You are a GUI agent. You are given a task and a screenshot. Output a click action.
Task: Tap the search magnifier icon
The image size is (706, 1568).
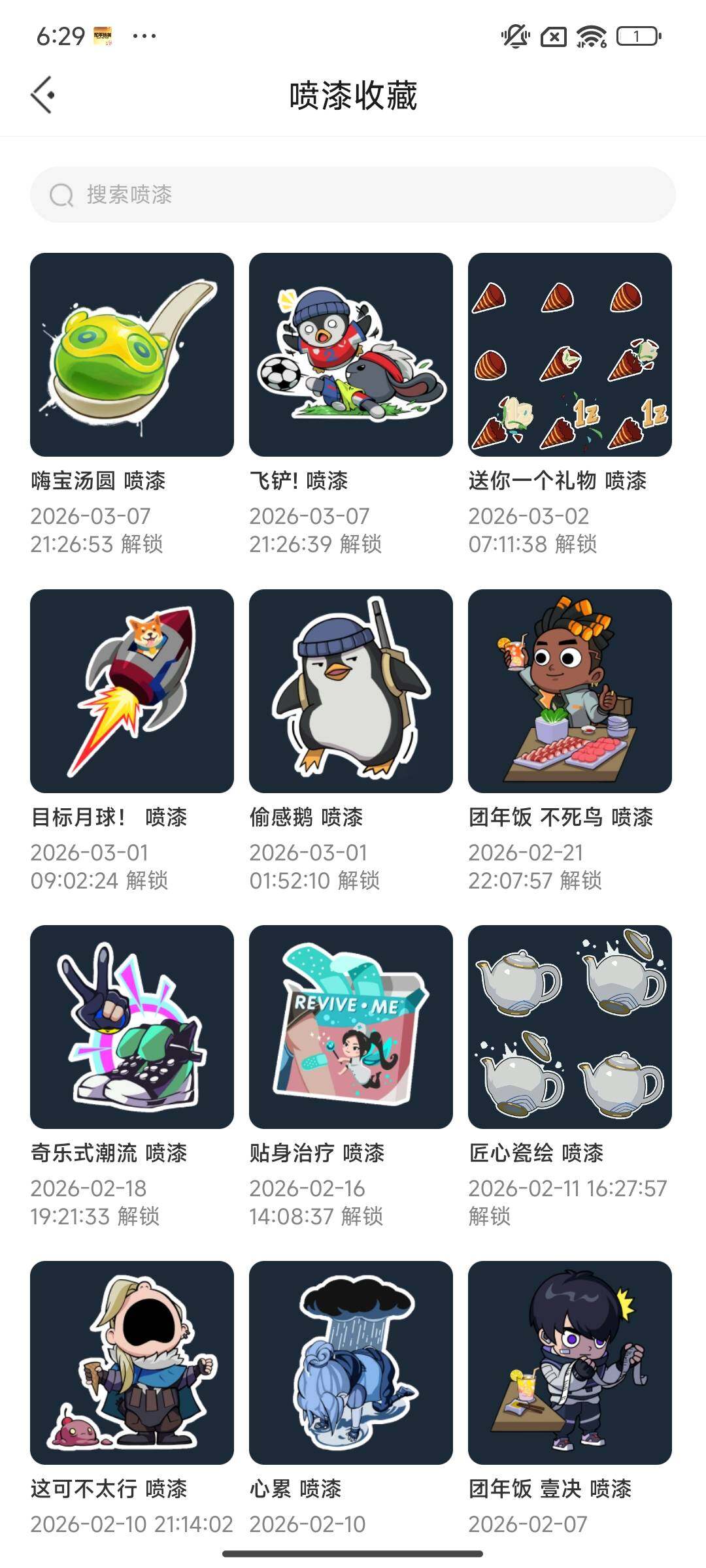[x=60, y=195]
